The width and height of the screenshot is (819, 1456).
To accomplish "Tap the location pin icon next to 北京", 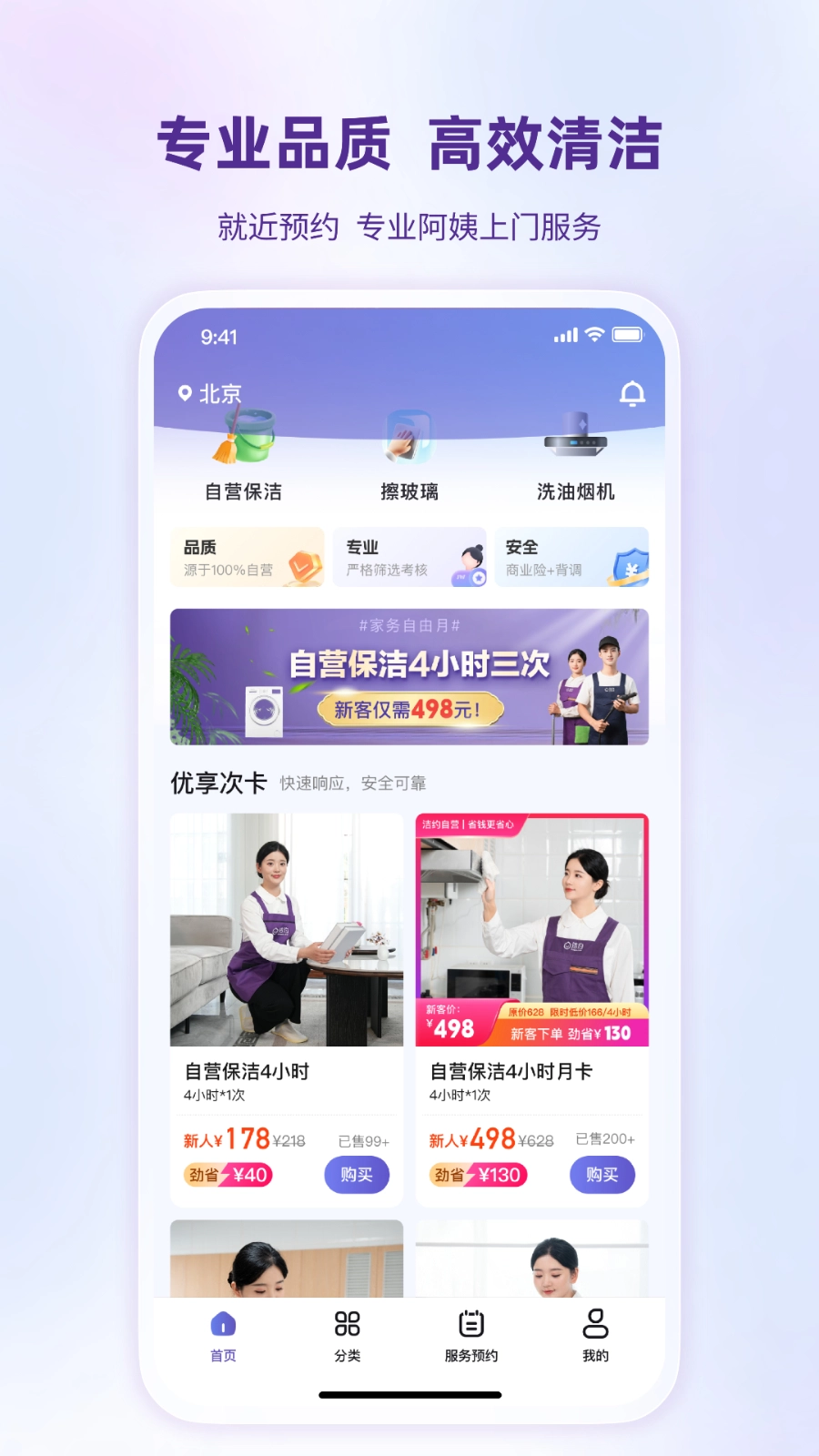I will pyautogui.click(x=183, y=393).
